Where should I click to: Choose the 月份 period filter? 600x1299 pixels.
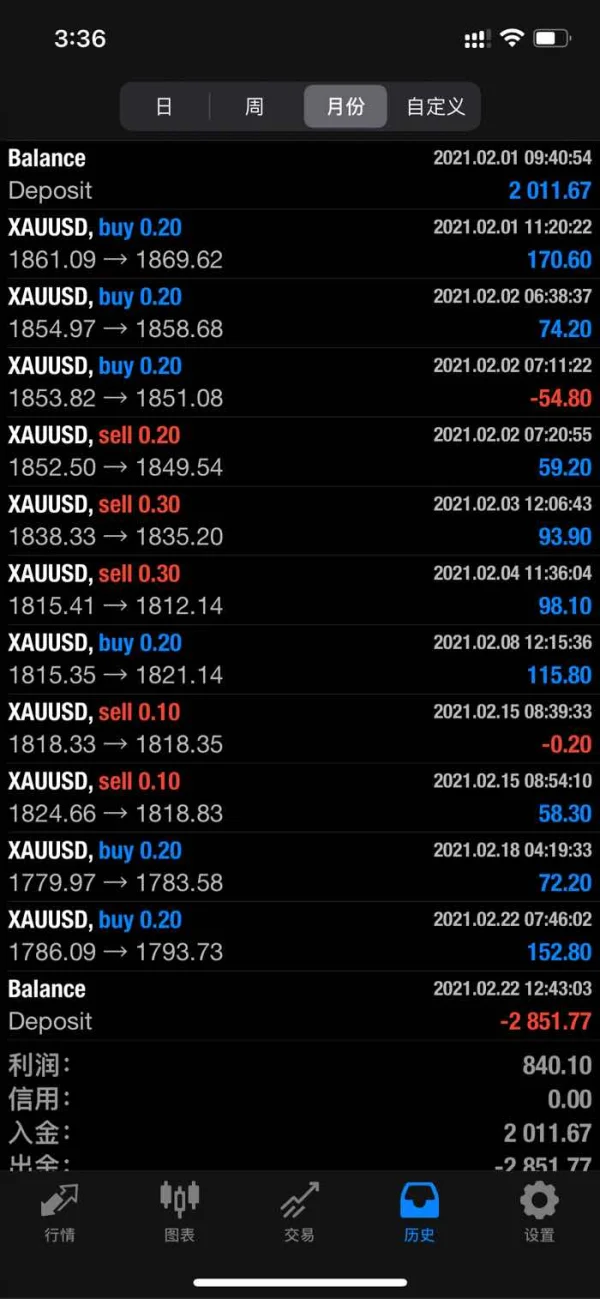click(x=345, y=106)
